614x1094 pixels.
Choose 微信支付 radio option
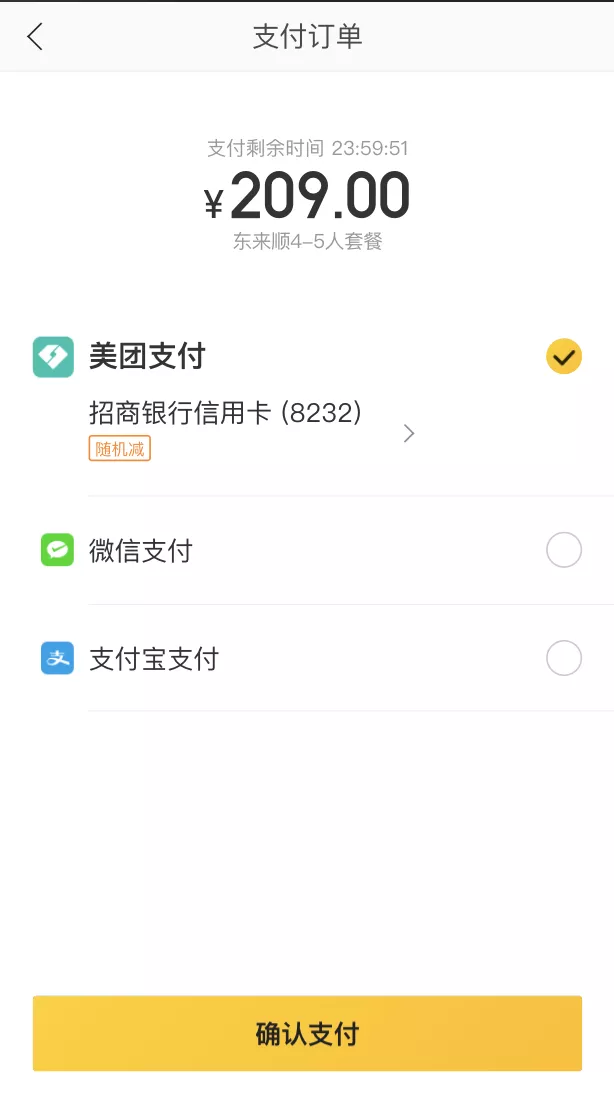click(563, 550)
